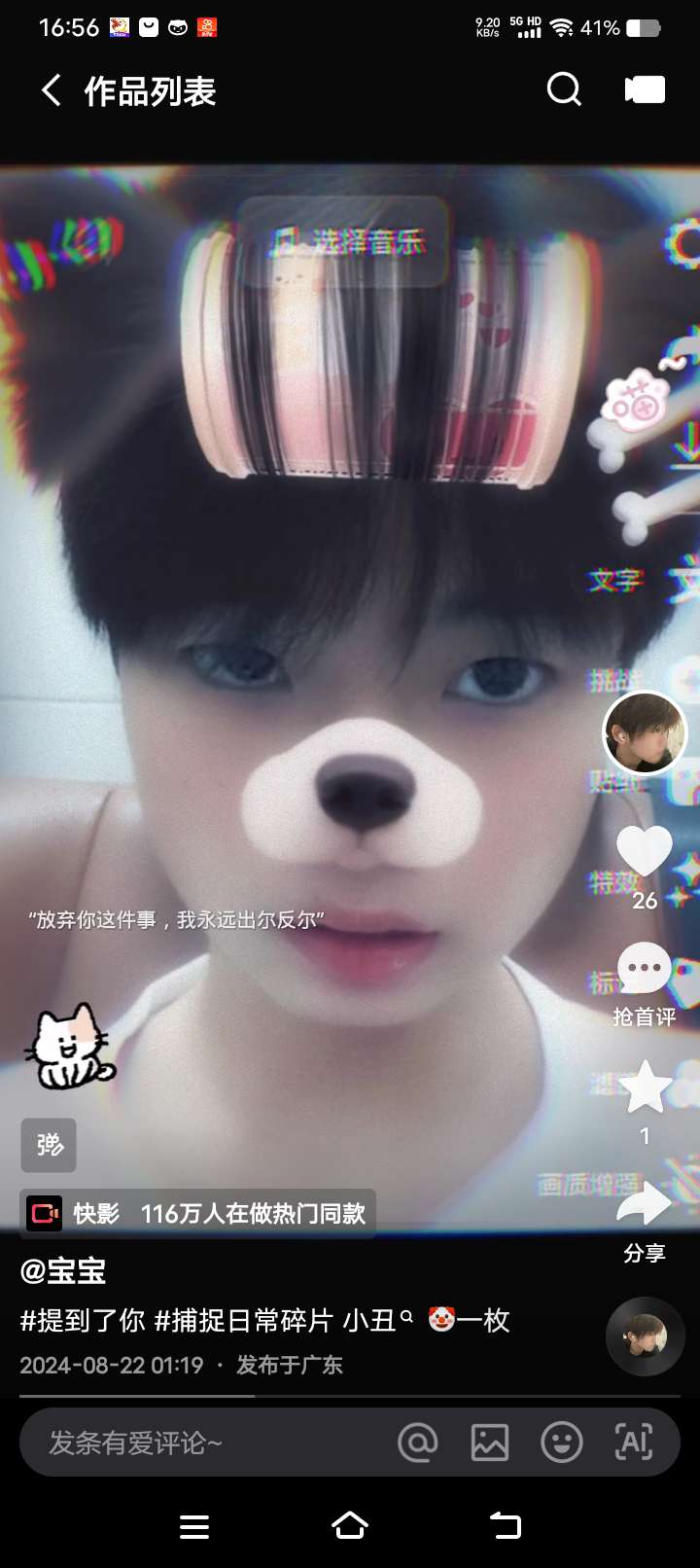Open the AI comment helper icon
The width and height of the screenshot is (700, 1568).
click(634, 1443)
